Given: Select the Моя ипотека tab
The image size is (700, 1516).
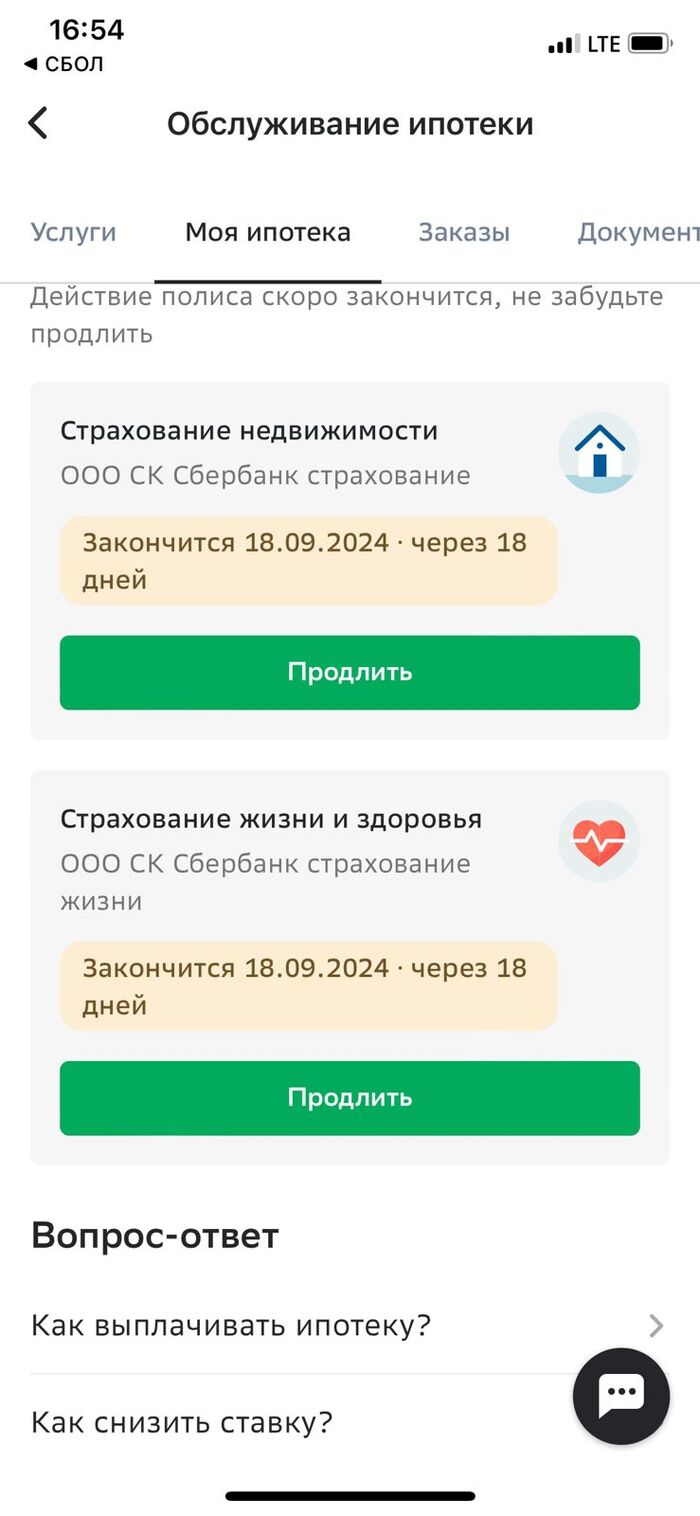Looking at the screenshot, I should [268, 233].
